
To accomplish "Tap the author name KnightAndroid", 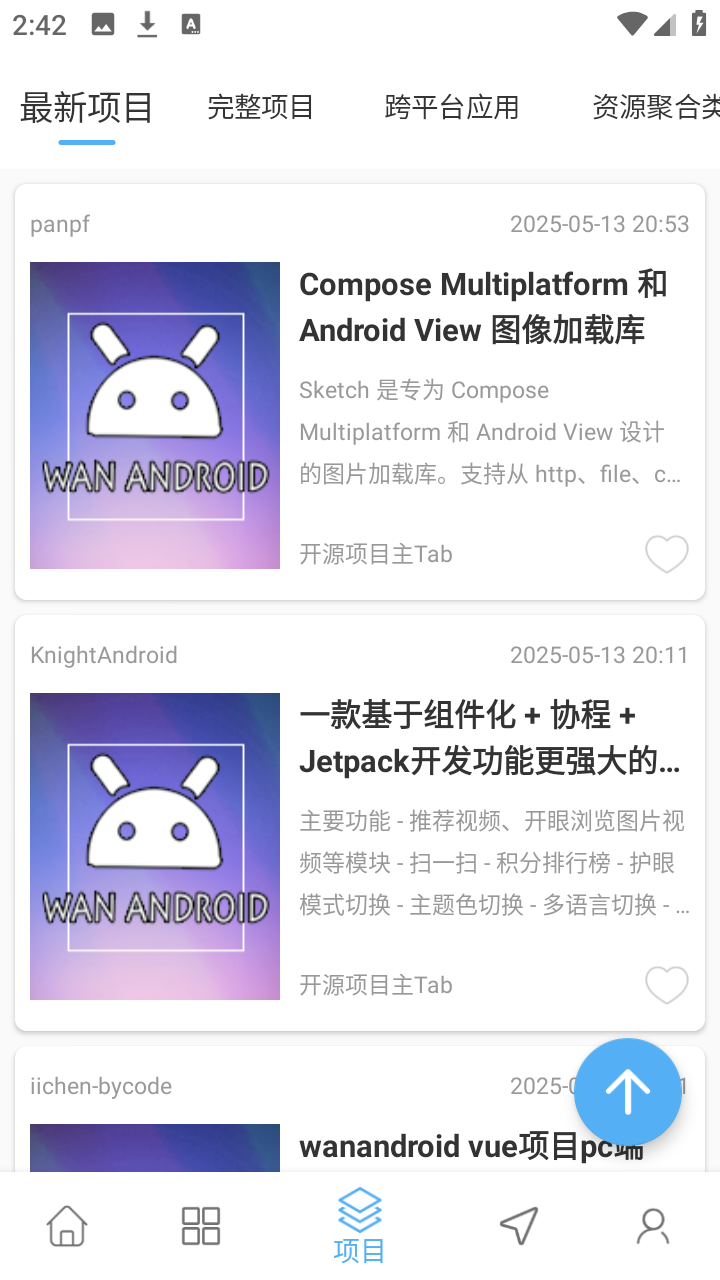I will coord(103,655).
